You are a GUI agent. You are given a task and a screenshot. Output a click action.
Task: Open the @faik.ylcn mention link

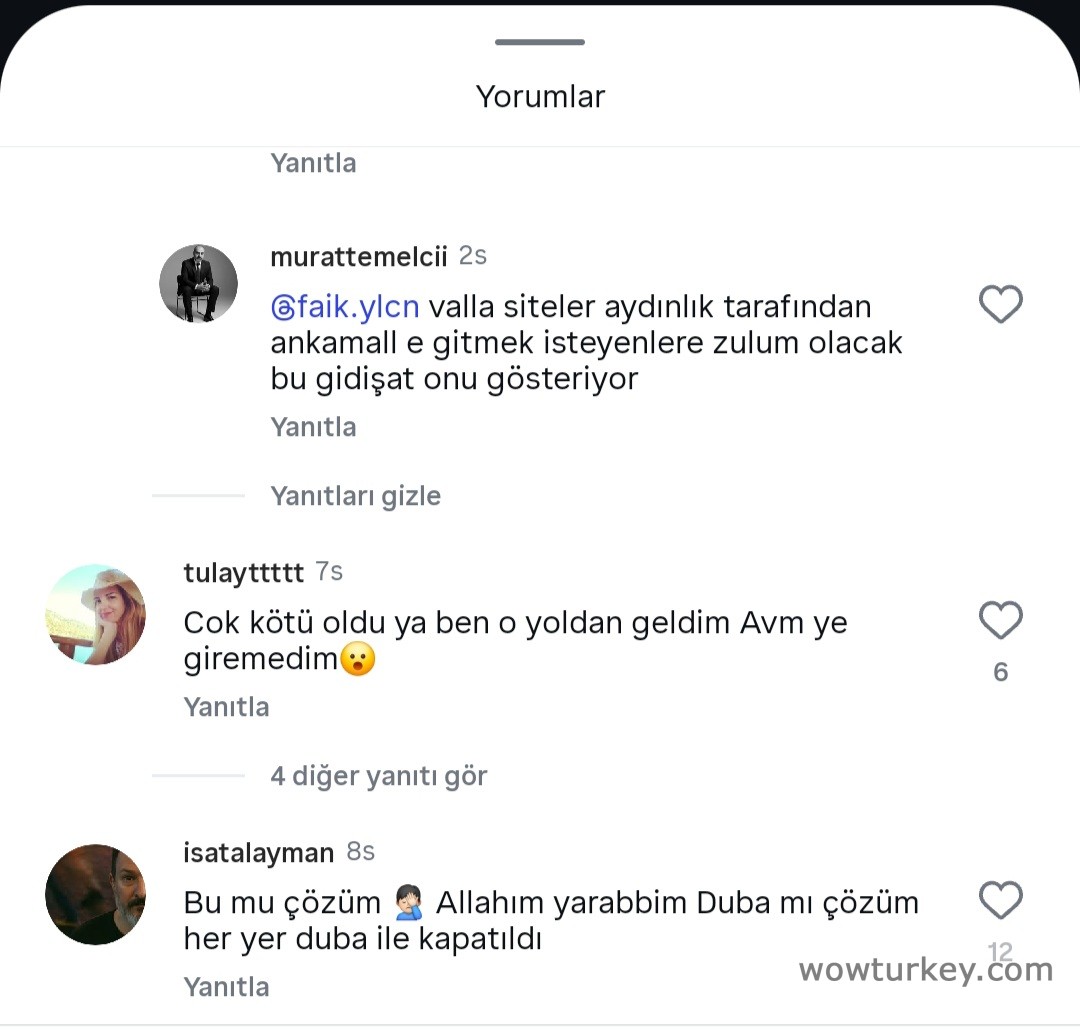(x=345, y=306)
